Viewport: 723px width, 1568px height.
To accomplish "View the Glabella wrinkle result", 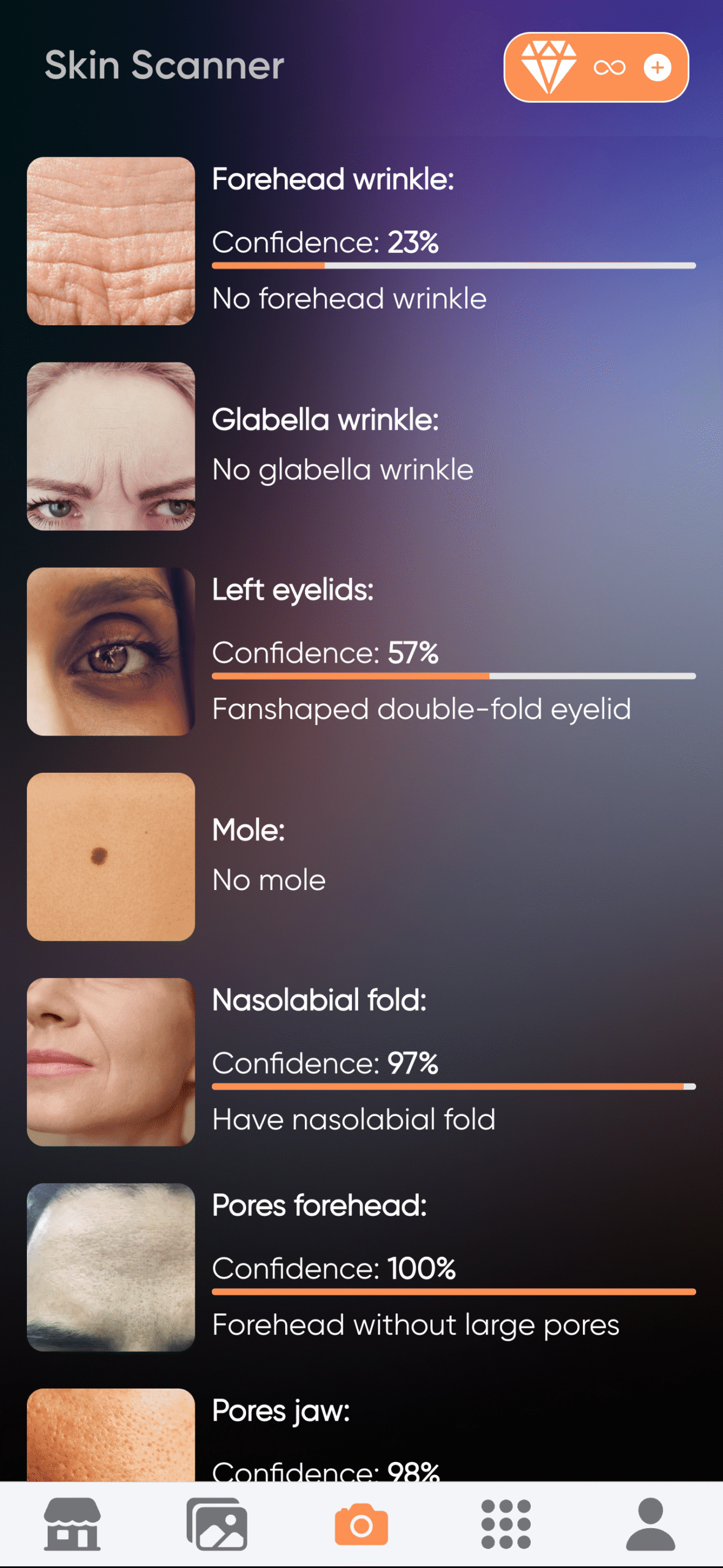I will point(361,446).
